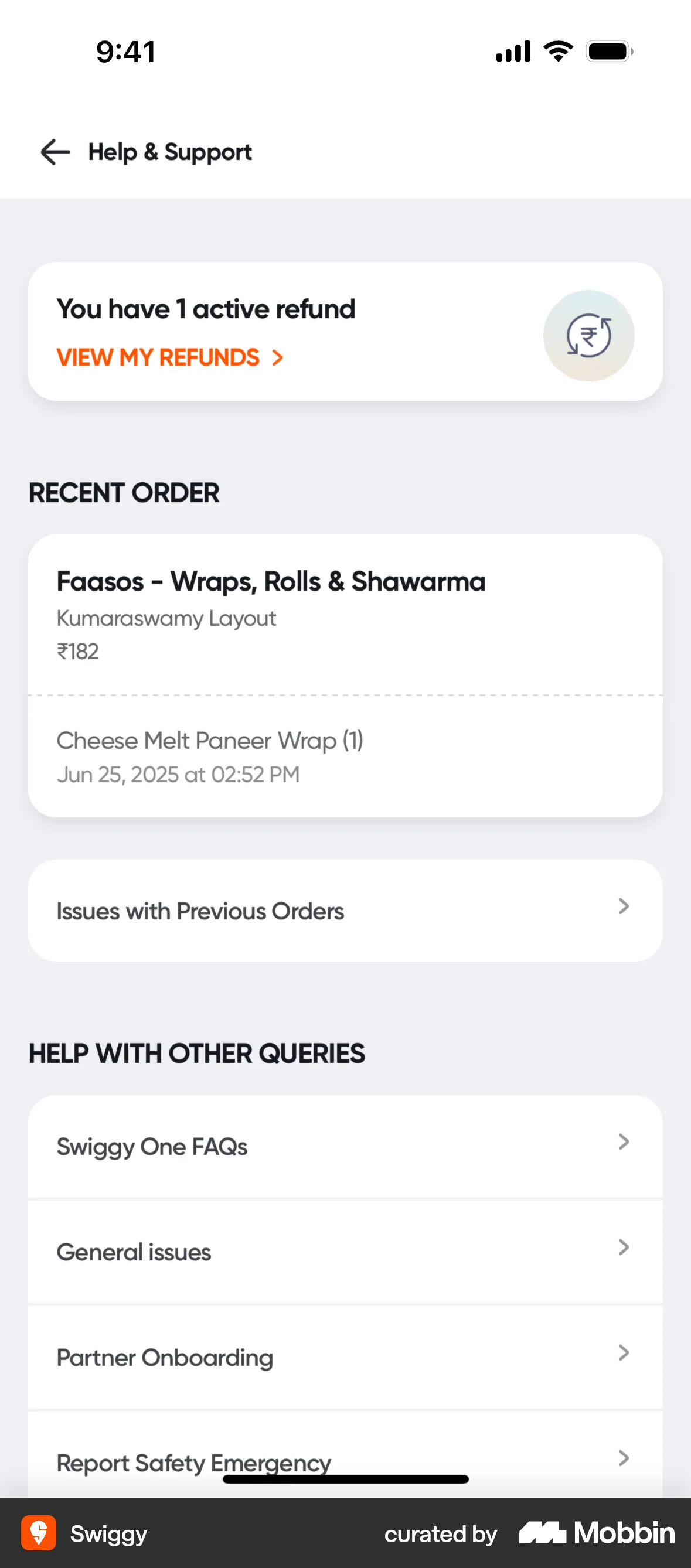Tap the RECENT ORDER section header
Screen dimensions: 691x1568
[124, 493]
